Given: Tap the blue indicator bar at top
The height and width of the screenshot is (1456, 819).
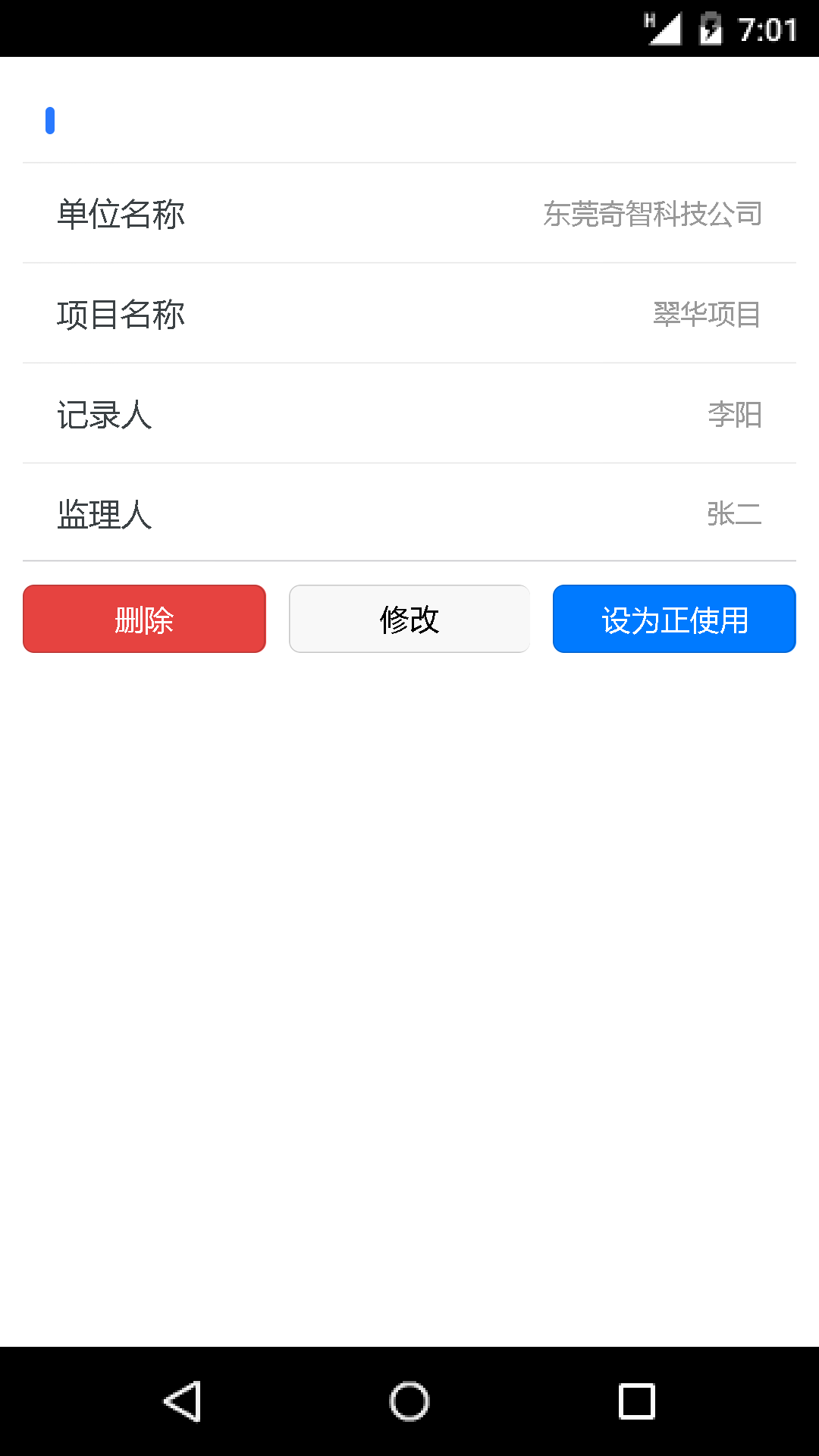Looking at the screenshot, I should point(49,119).
